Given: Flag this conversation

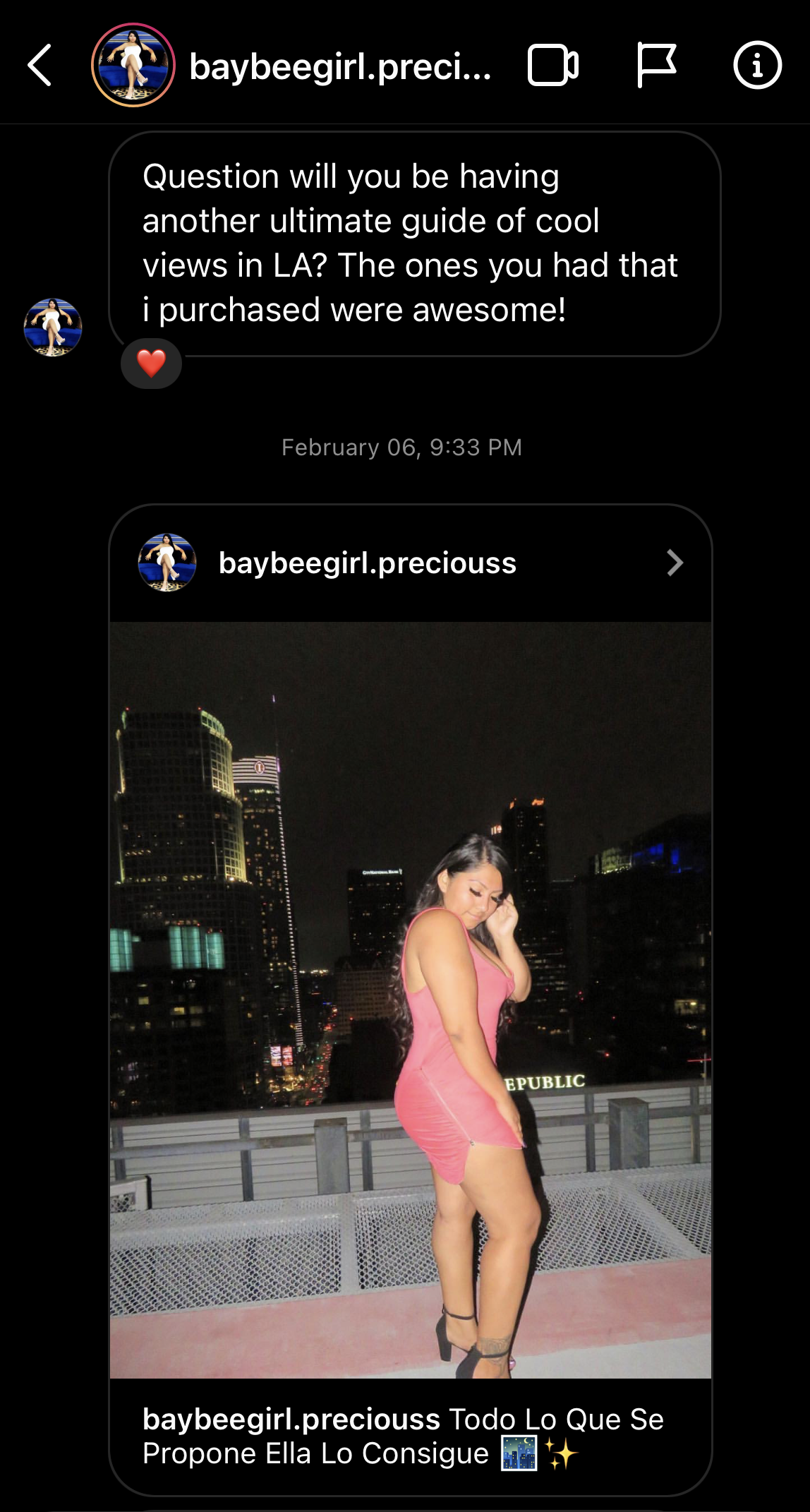Looking at the screenshot, I should point(656,65).
